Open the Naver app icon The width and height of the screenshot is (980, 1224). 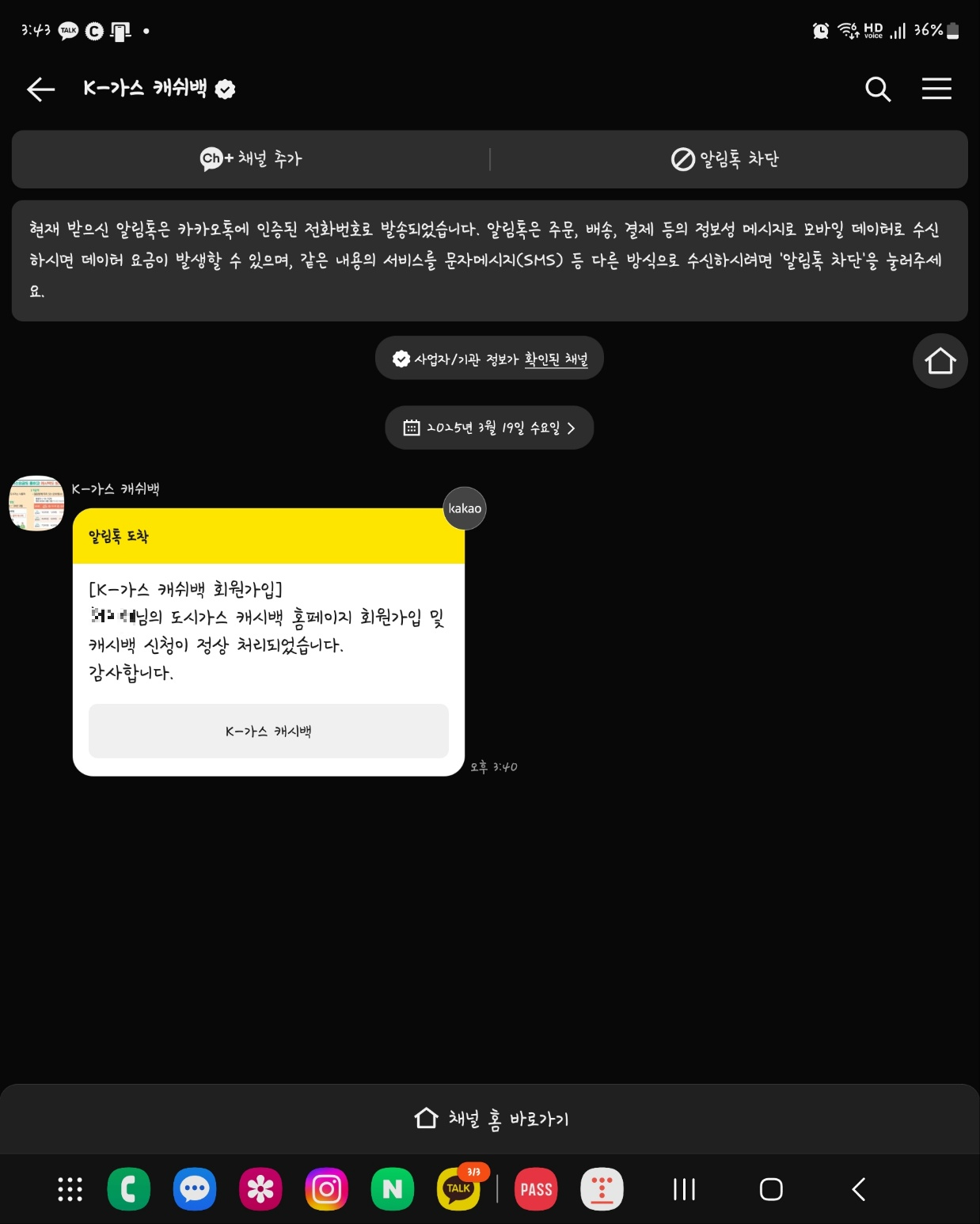pos(391,1188)
